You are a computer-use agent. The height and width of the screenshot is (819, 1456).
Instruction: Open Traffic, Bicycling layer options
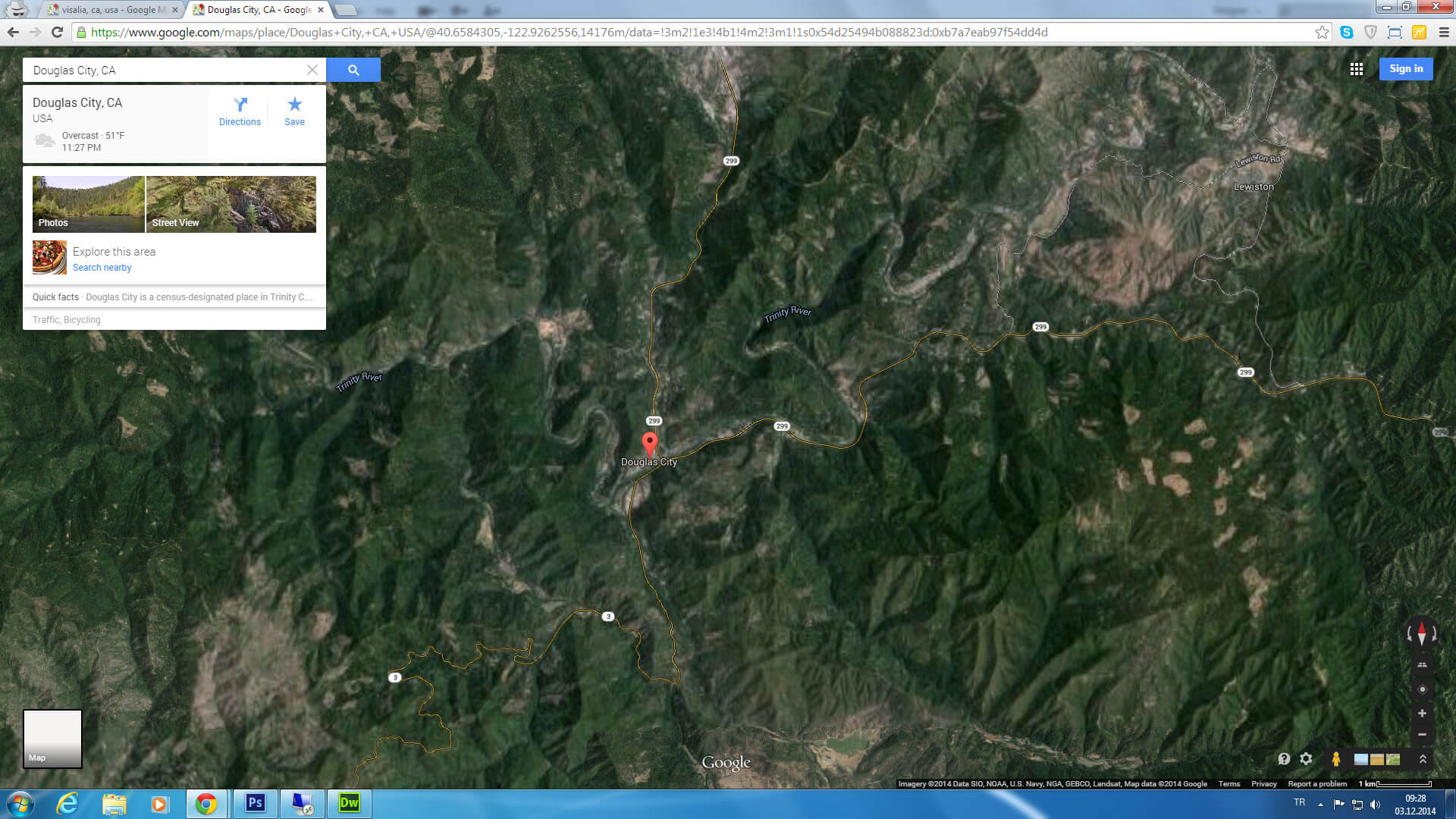(67, 320)
